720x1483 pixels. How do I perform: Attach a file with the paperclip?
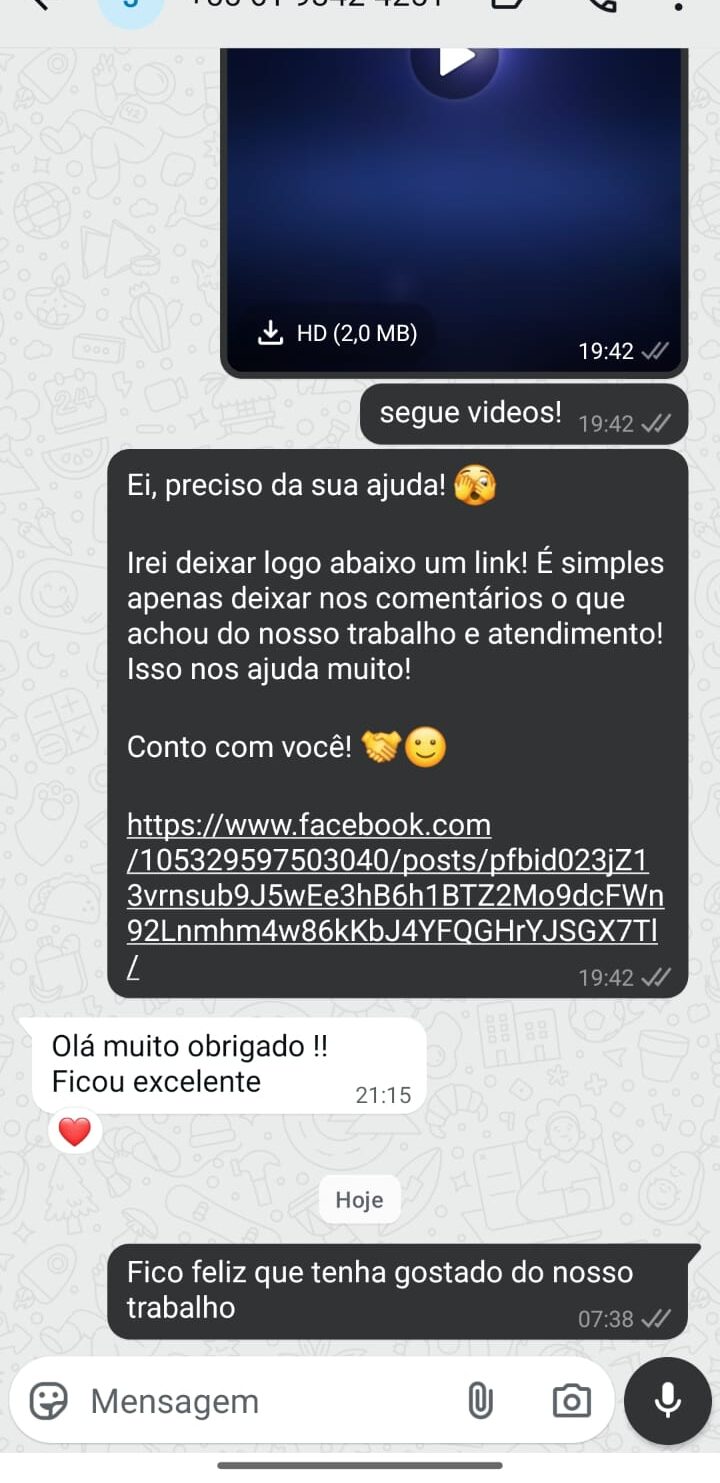[481, 1401]
